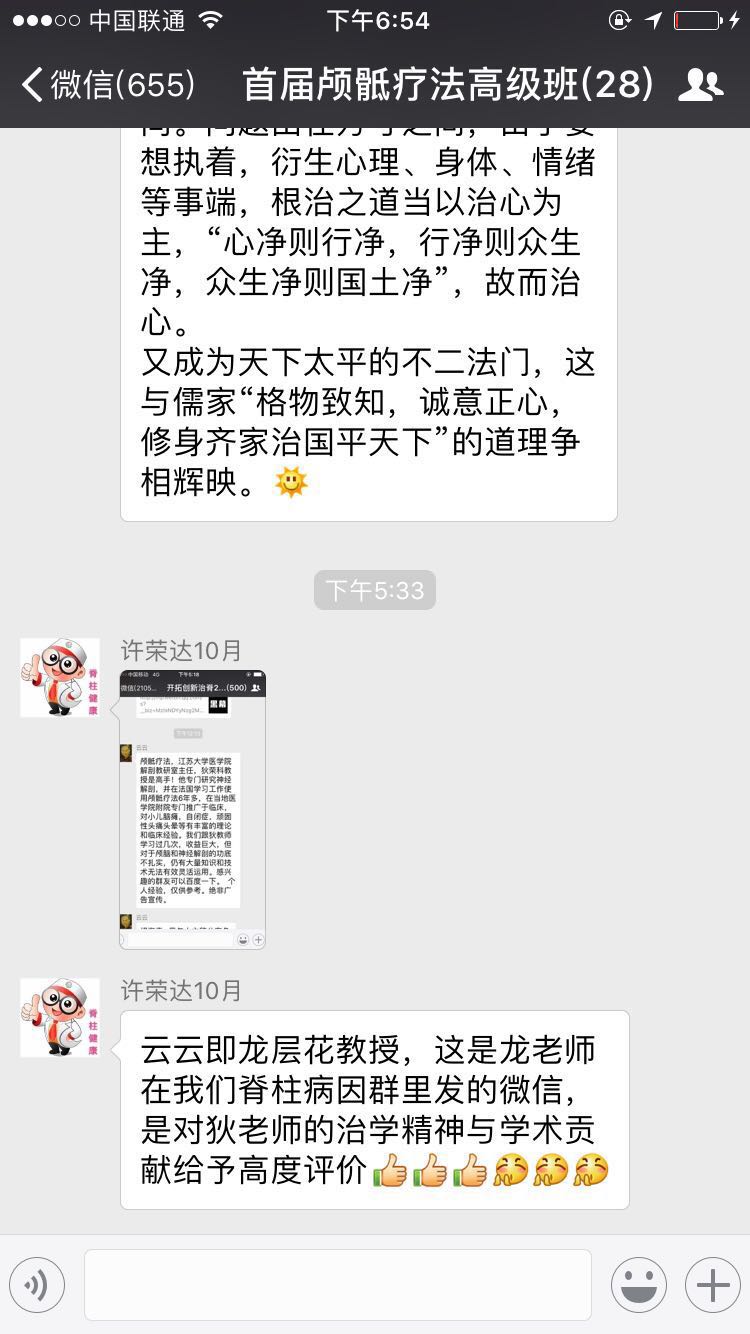Open the screenshot image sent by 许荣达10月
Screen dimensions: 750x1334
(192, 808)
